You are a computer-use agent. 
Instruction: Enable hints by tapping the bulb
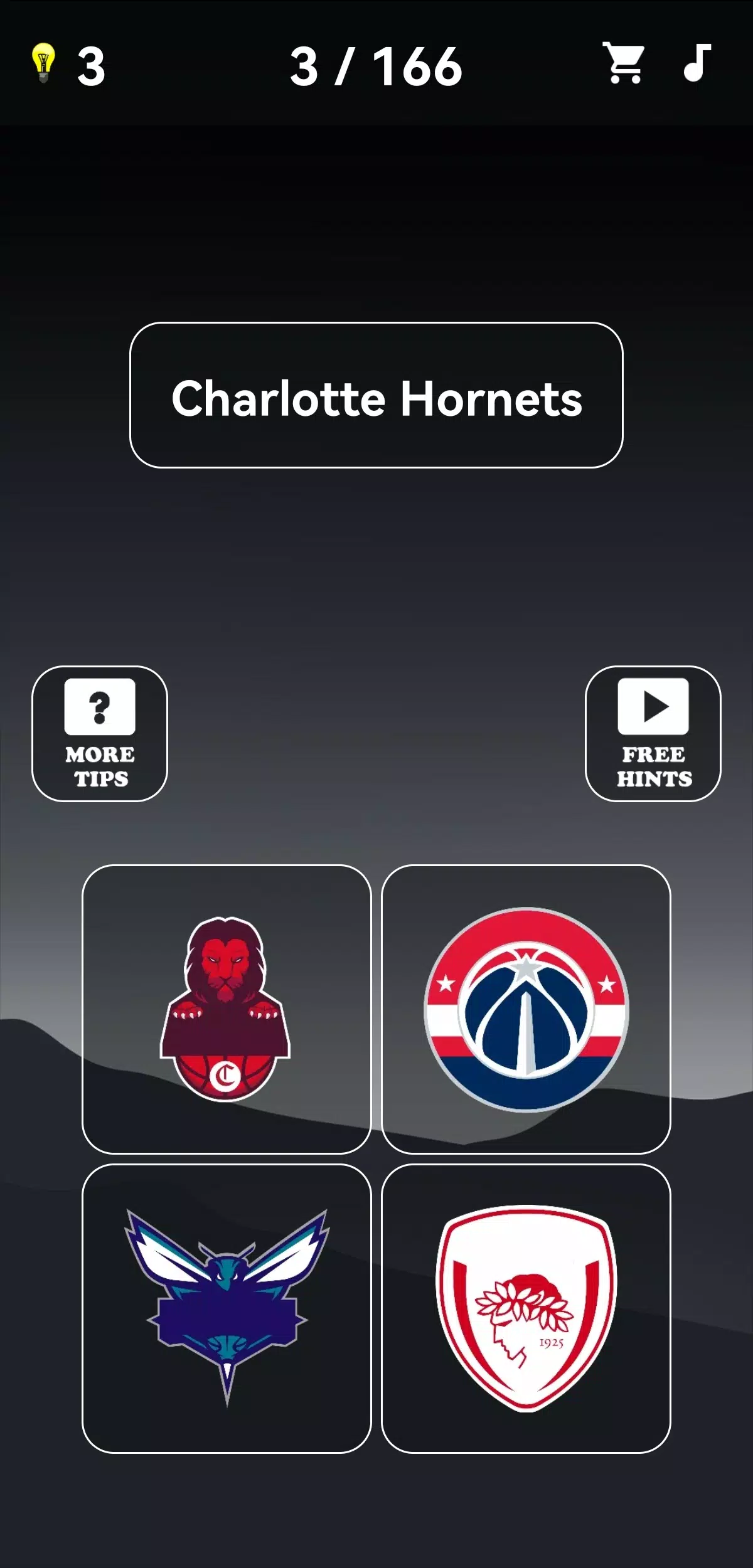42,63
